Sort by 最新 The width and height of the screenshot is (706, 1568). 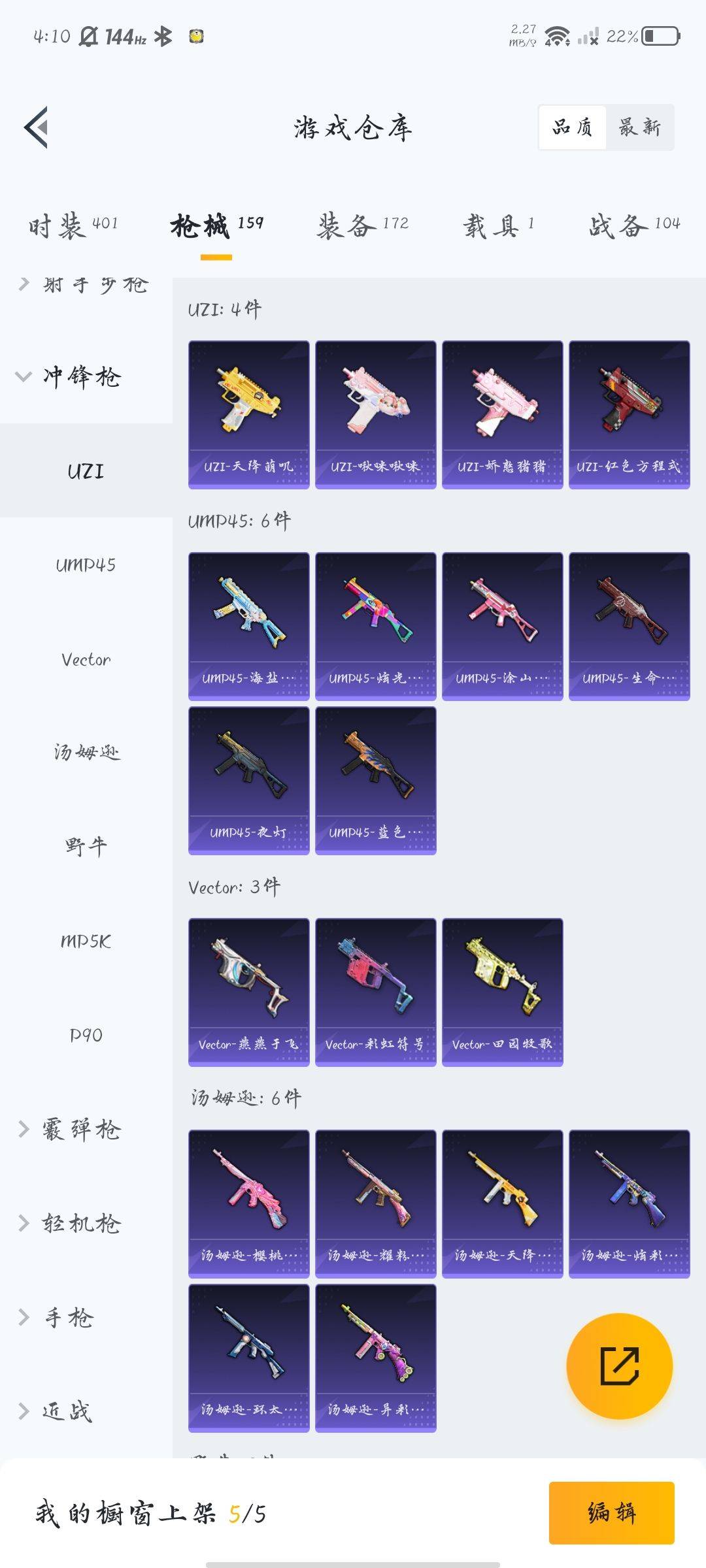click(x=639, y=127)
